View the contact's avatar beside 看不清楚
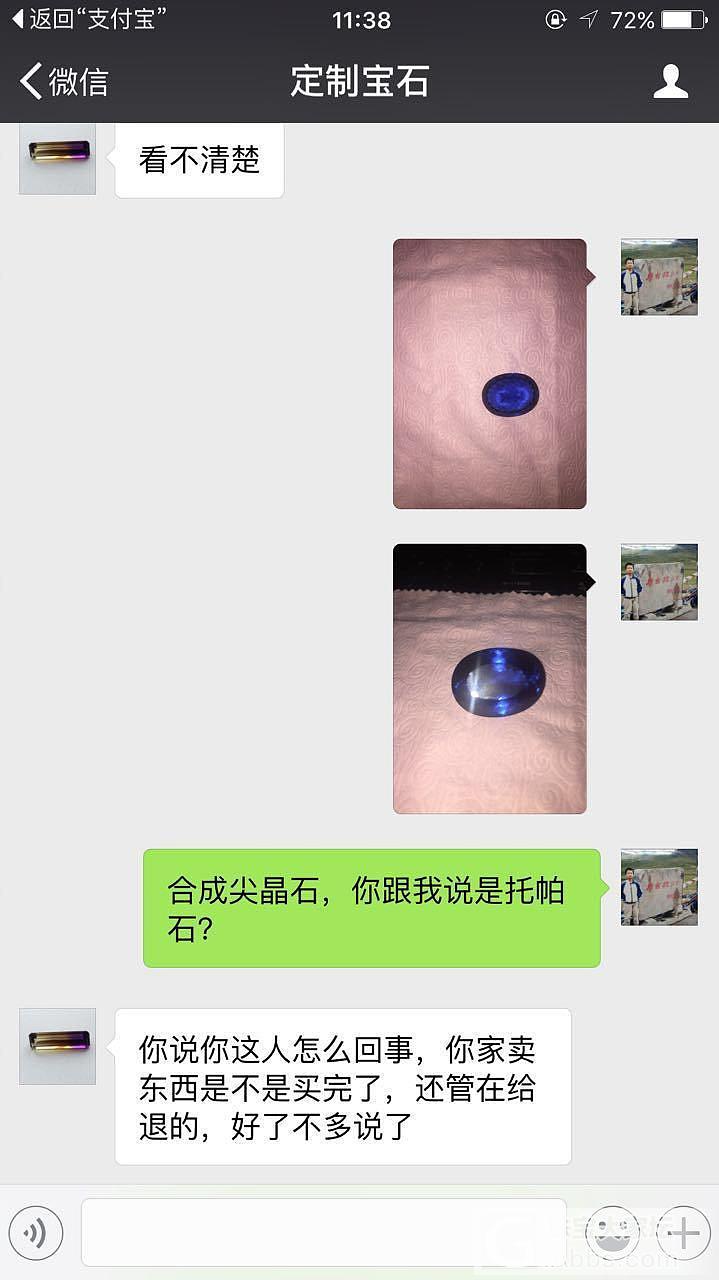The width and height of the screenshot is (719, 1280). (57, 157)
